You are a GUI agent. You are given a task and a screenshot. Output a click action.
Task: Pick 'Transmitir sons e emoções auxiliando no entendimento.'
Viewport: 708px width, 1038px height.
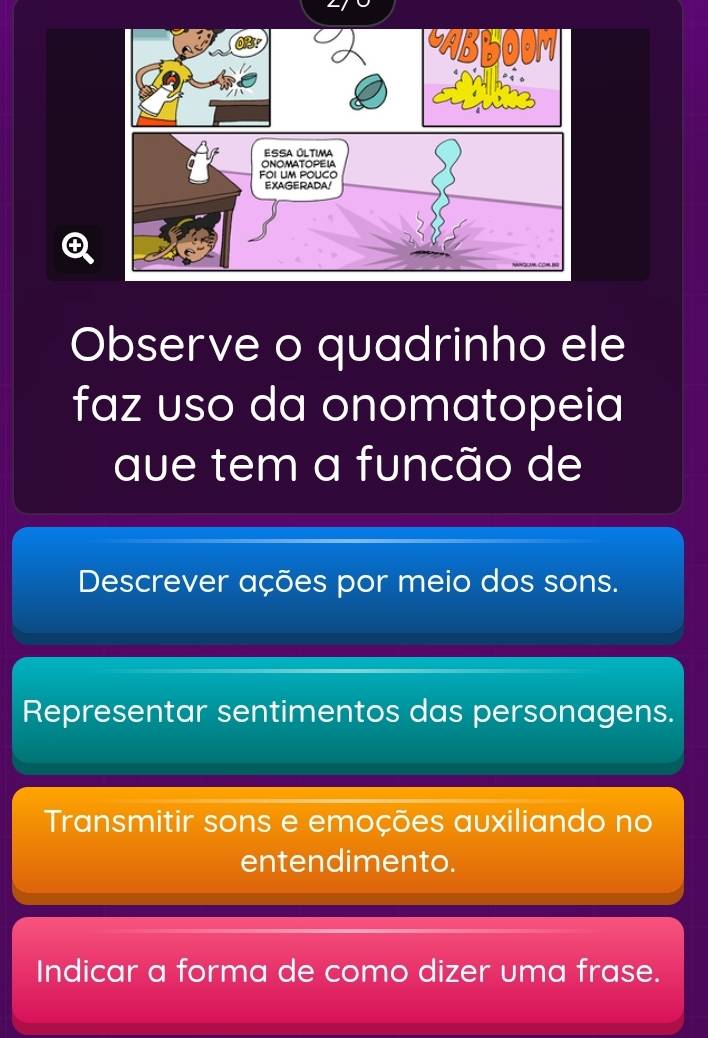348,840
